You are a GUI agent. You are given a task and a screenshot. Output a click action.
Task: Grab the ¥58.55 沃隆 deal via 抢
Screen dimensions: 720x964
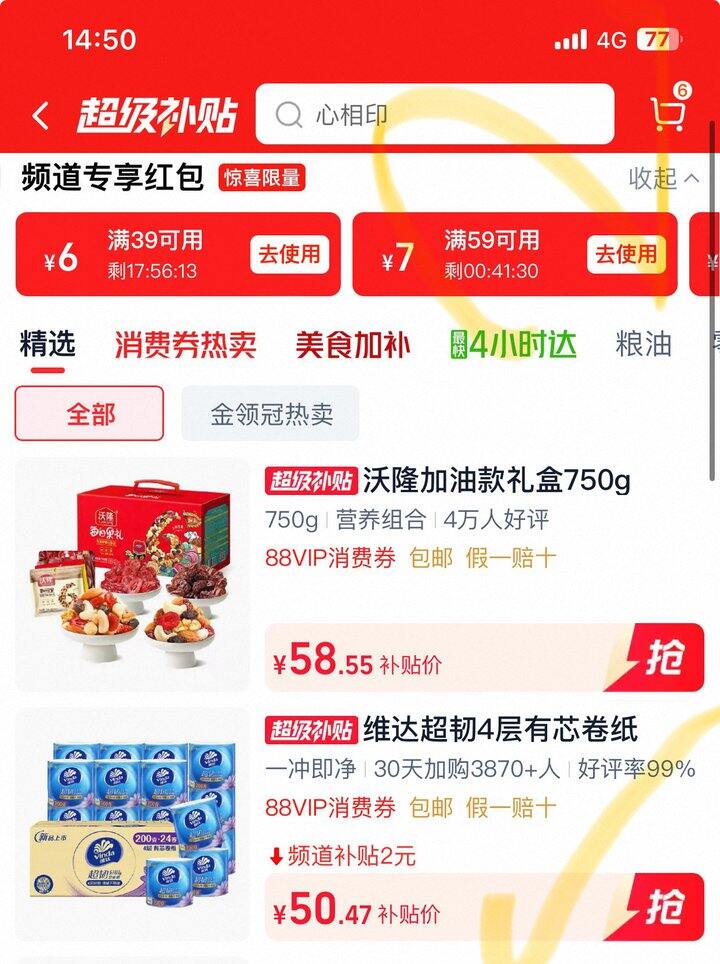tap(663, 658)
